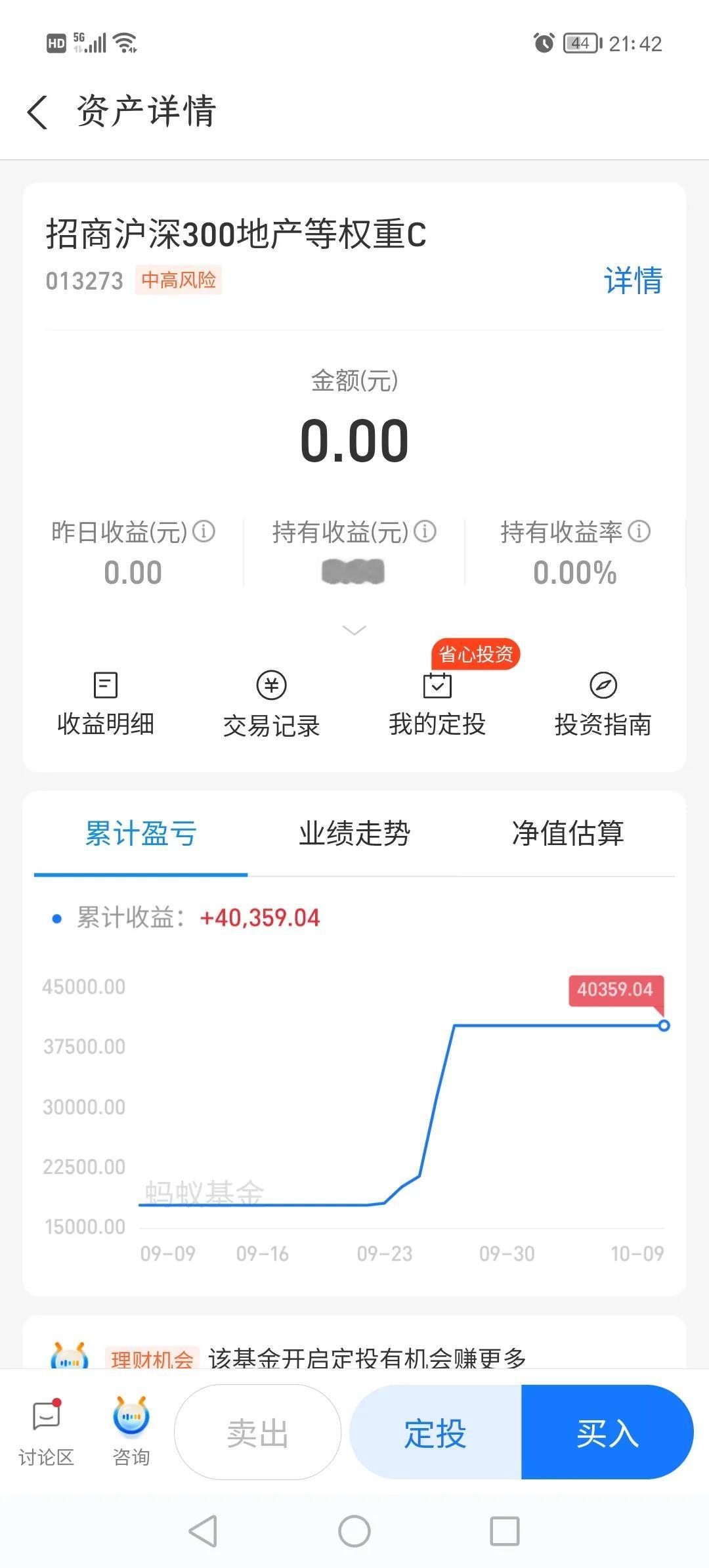Tap the 卖出 button

[257, 1433]
